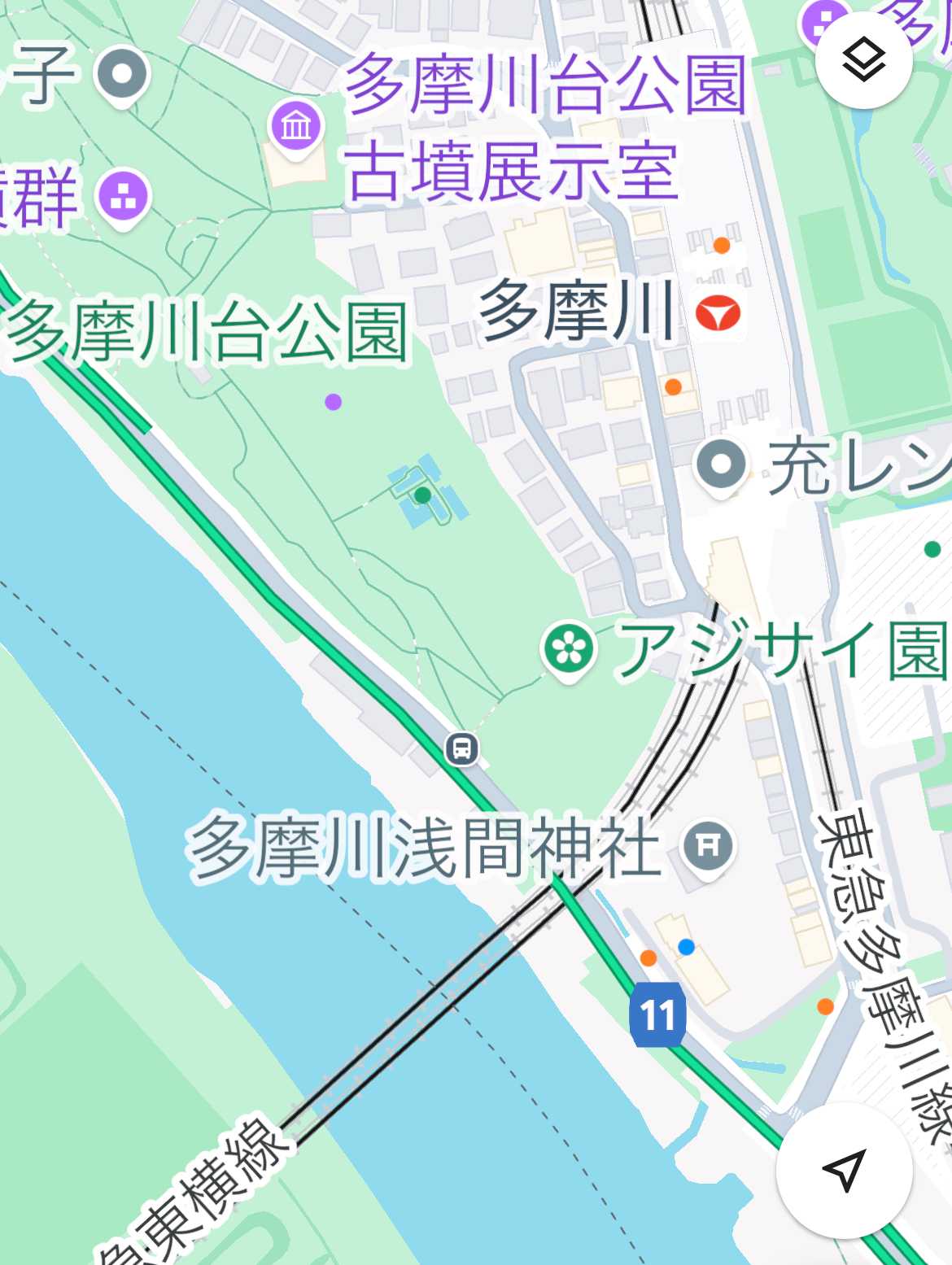Image resolution: width=952 pixels, height=1265 pixels.
Task: Open the アジサイ園 garden marker
Action: 569,649
